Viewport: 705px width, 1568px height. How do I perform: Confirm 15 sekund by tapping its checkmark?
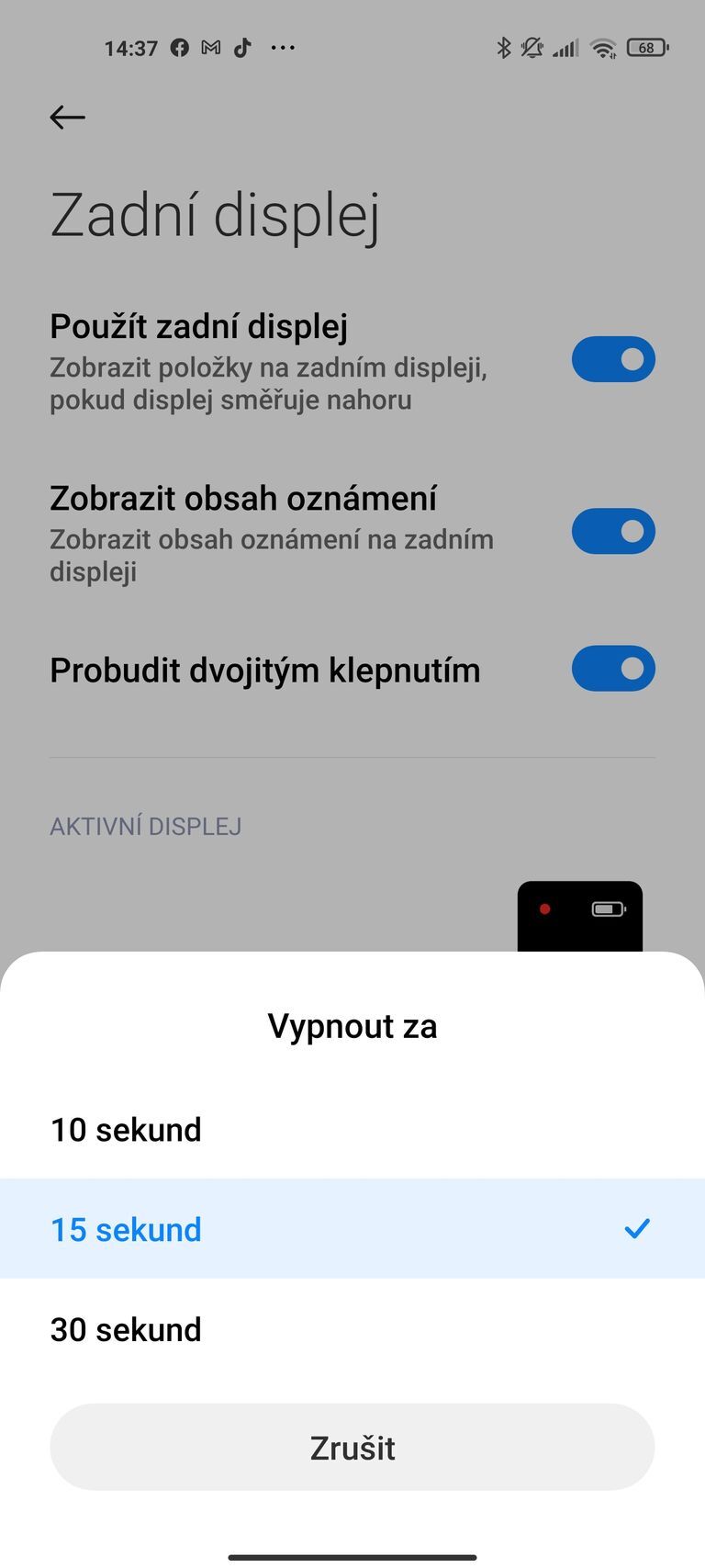coord(637,1228)
